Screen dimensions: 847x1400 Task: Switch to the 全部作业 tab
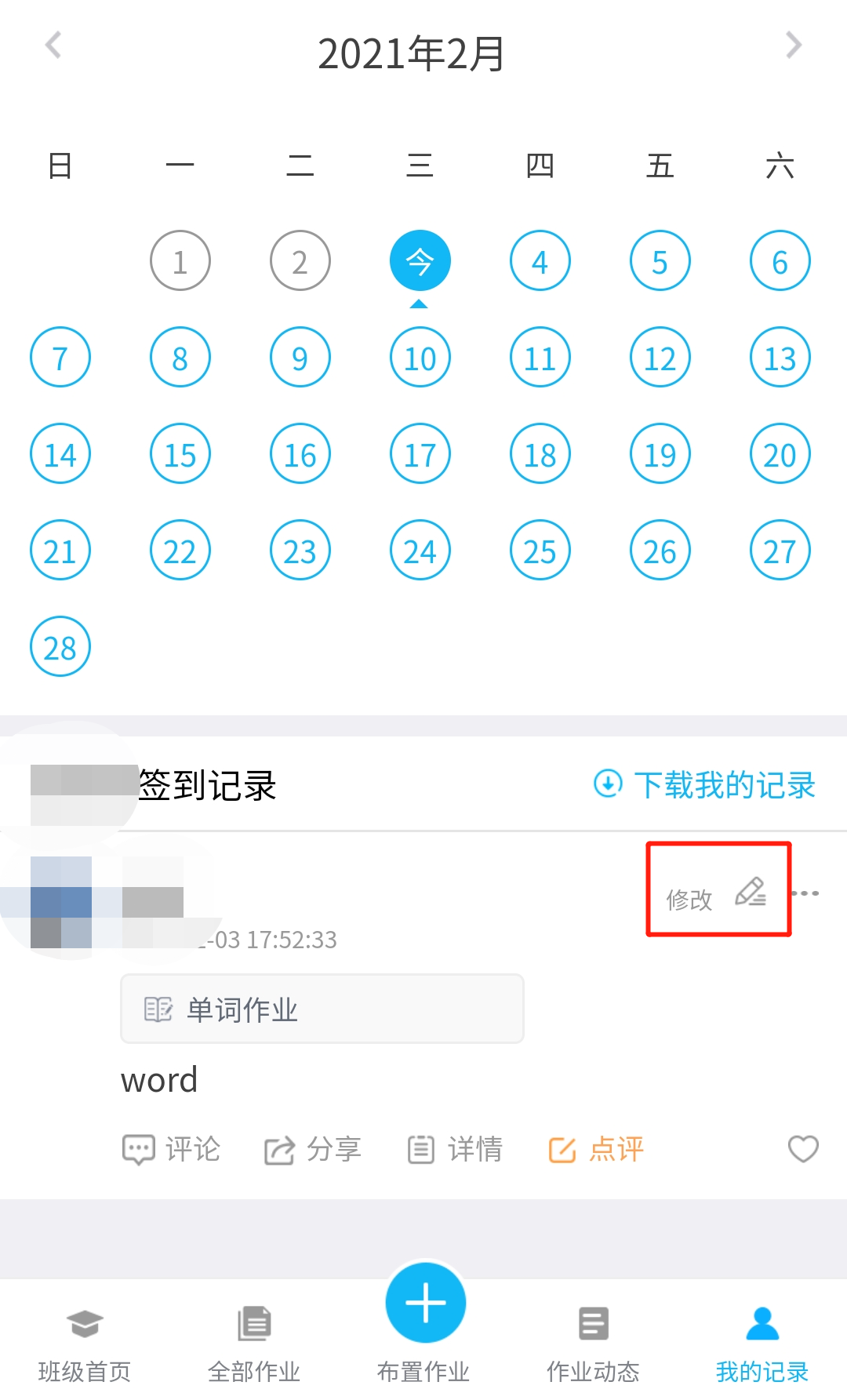[x=254, y=1344]
